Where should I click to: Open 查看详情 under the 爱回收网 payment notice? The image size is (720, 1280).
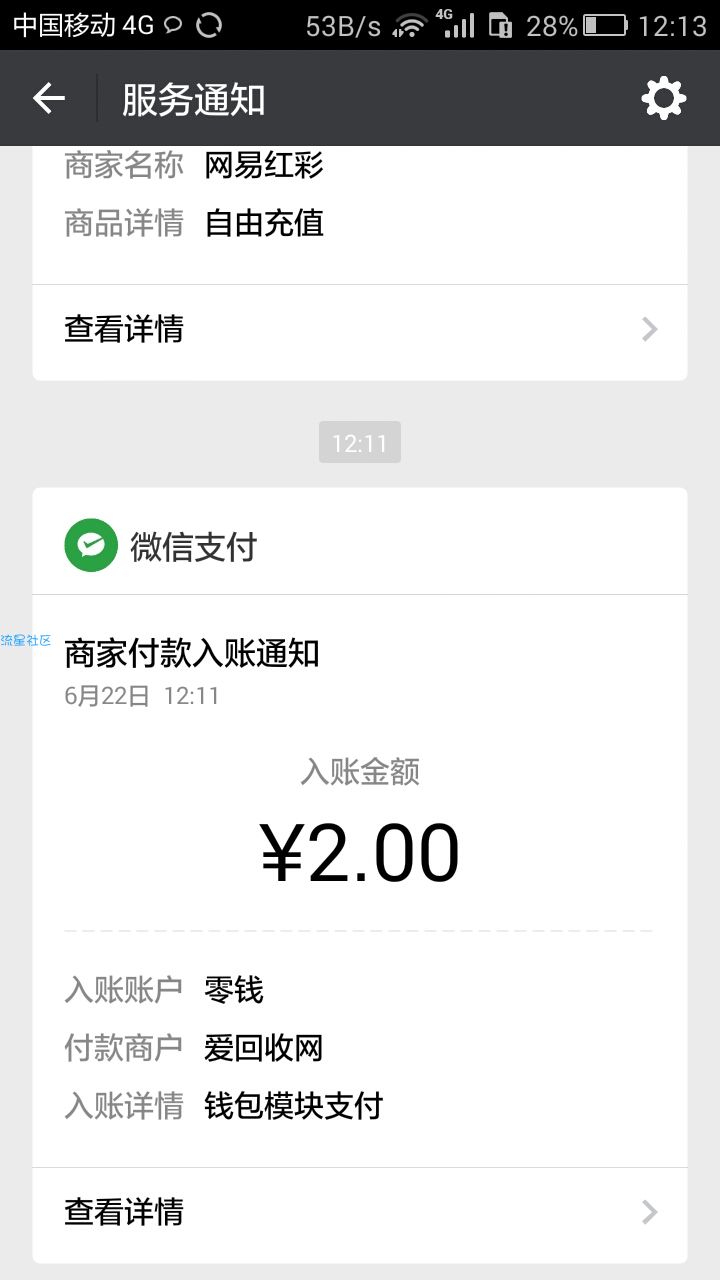[x=360, y=1212]
